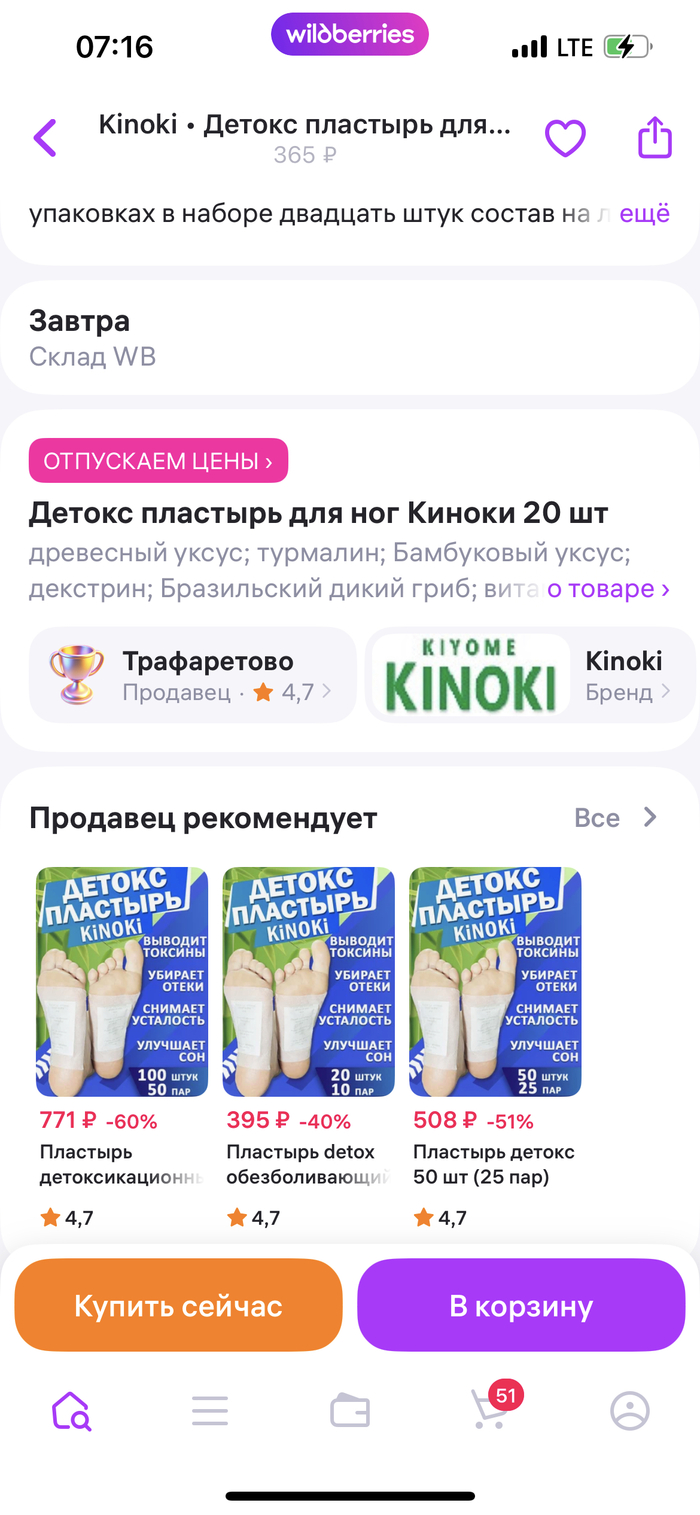Expand the description with «ещё»
Image resolution: width=700 pixels, height=1515 pixels.
click(x=644, y=213)
